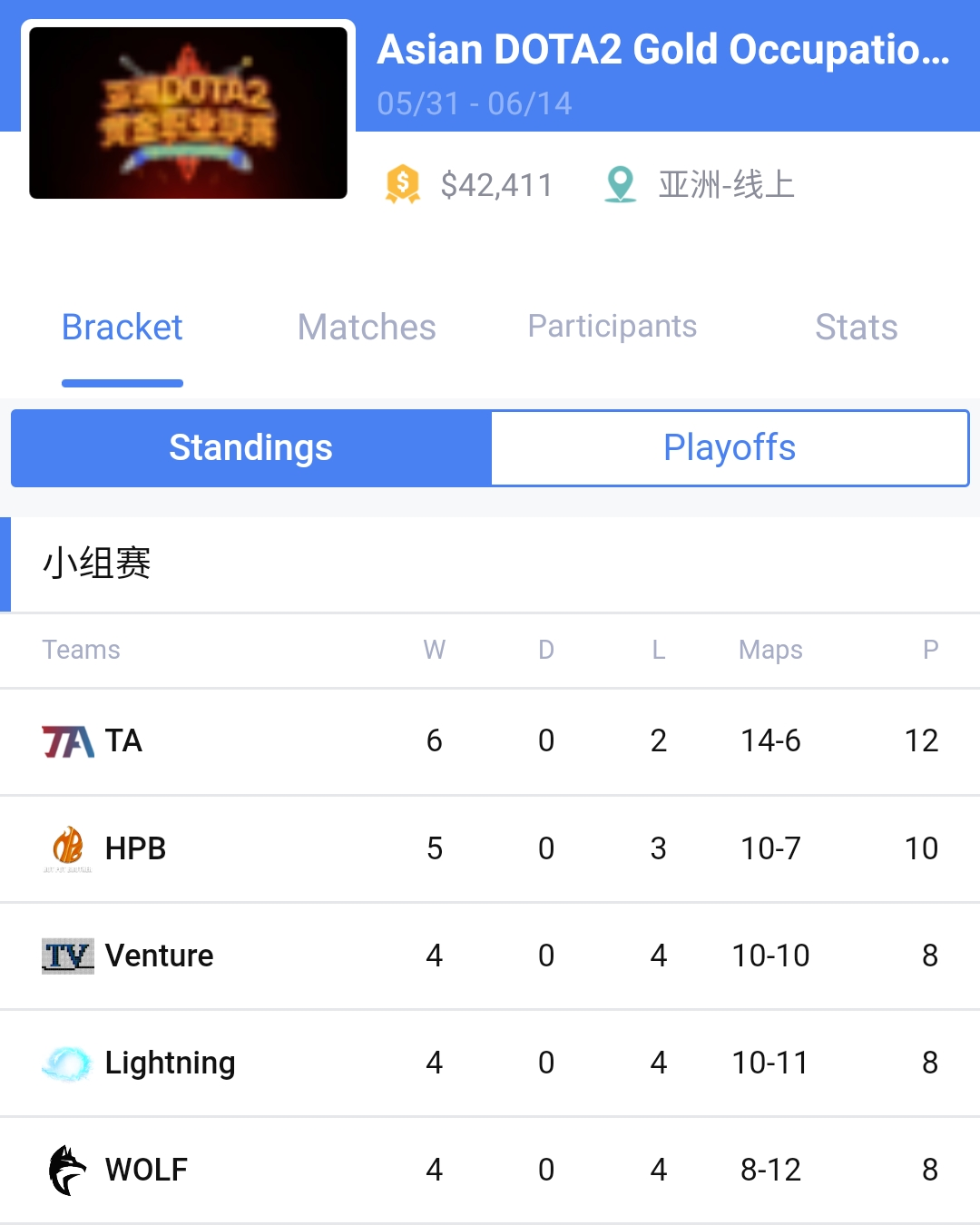The width and height of the screenshot is (980, 1225).
Task: Open team TA from standings
Action: click(x=123, y=741)
